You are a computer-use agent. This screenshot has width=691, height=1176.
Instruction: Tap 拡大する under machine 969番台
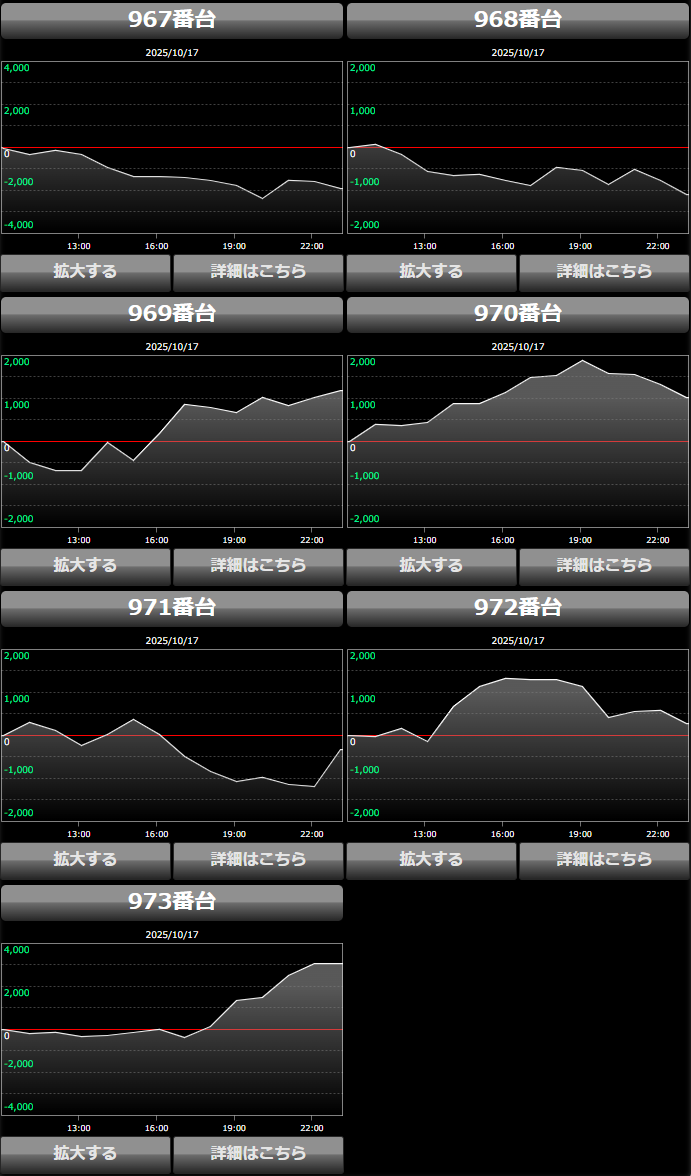85,565
